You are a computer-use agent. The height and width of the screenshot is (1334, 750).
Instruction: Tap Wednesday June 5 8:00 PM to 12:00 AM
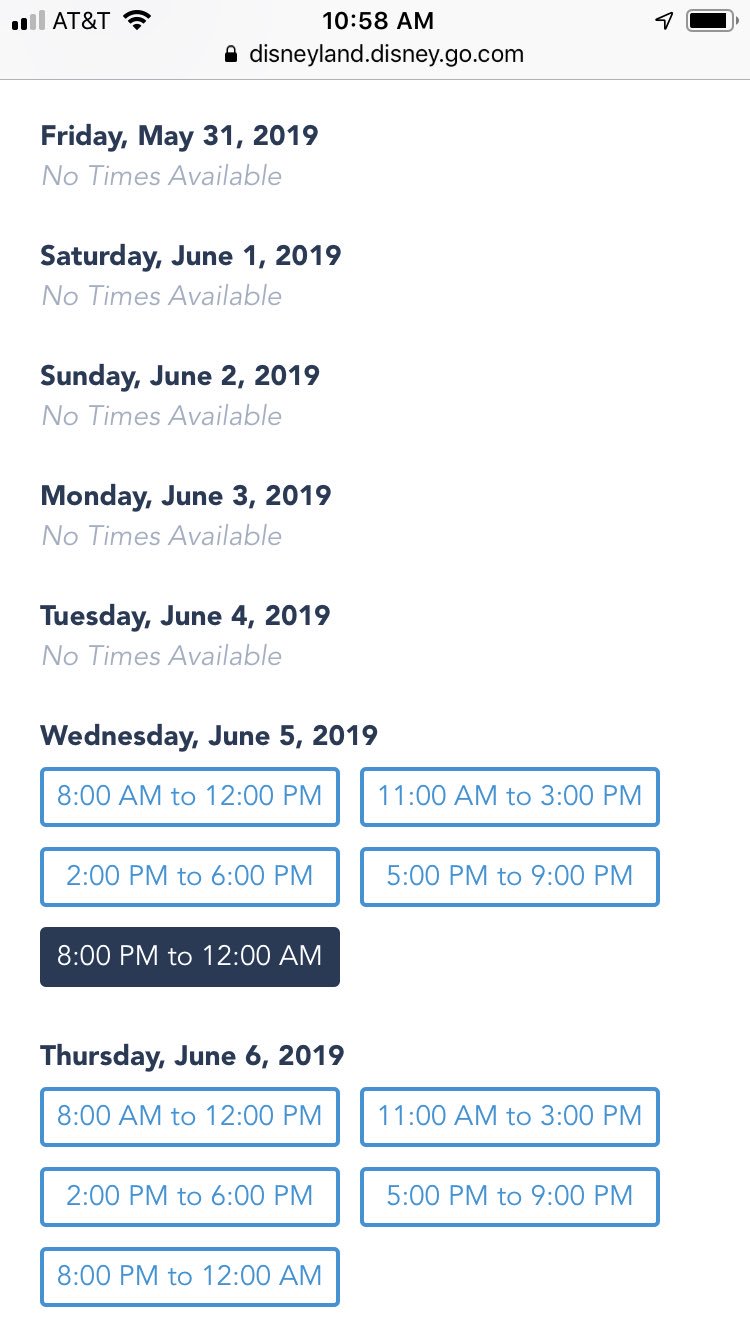(190, 956)
